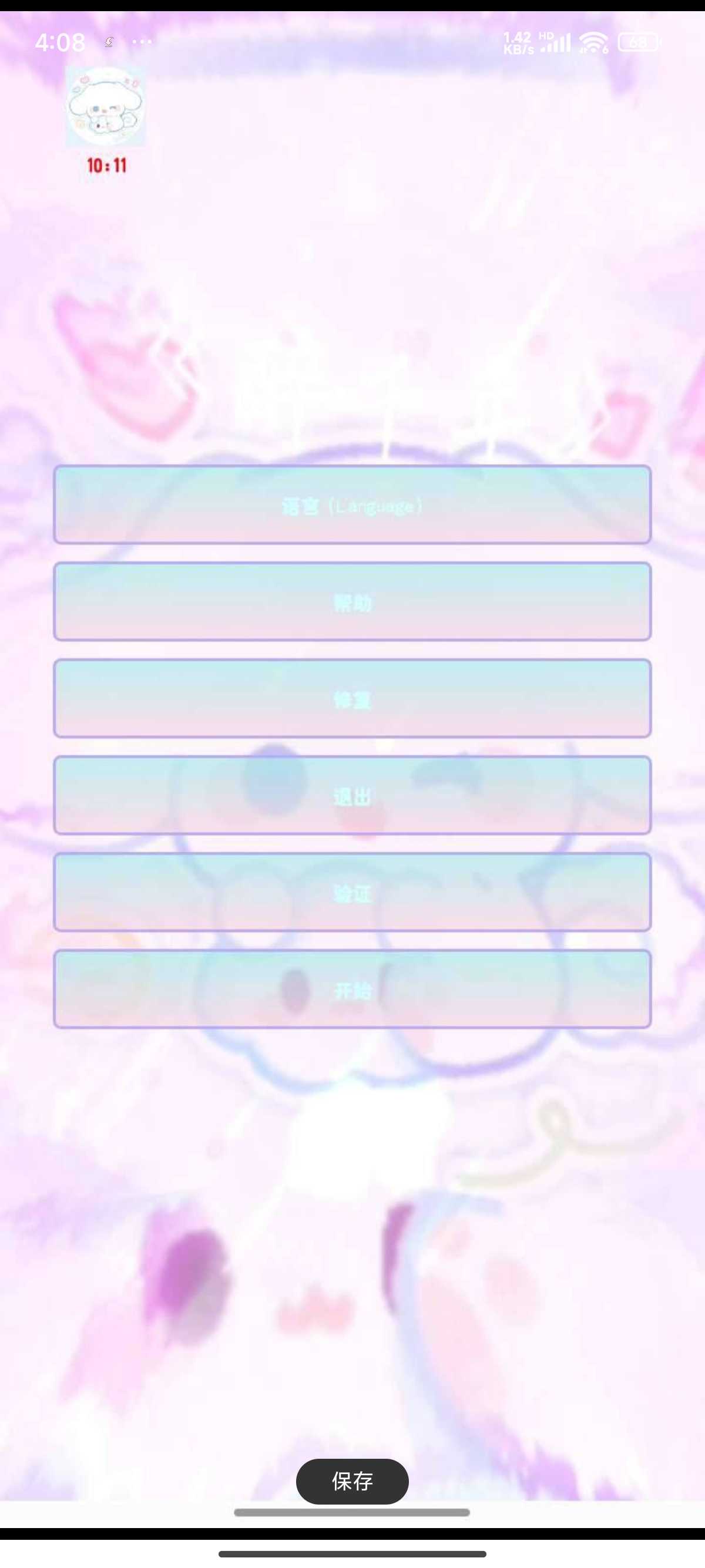Viewport: 705px width, 1568px height.
Task: Tap the 保存 button to save the image
Action: point(352,1481)
